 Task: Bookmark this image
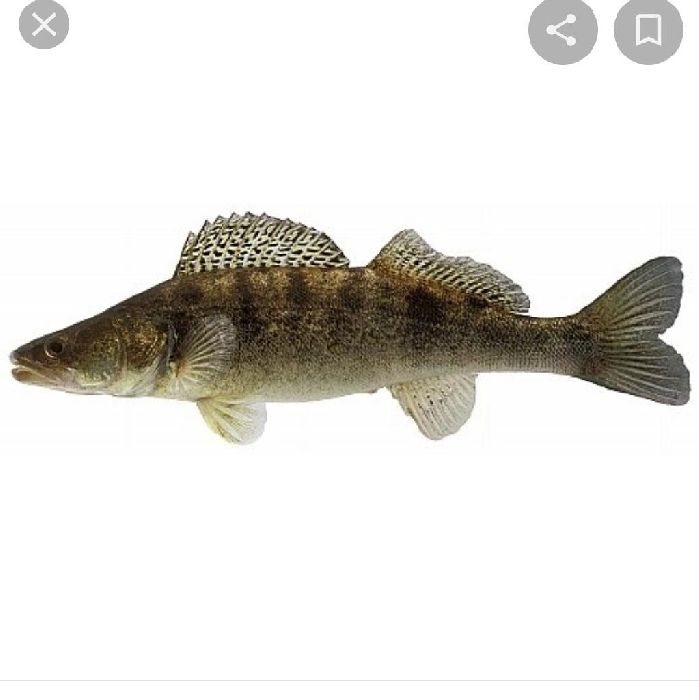point(648,31)
